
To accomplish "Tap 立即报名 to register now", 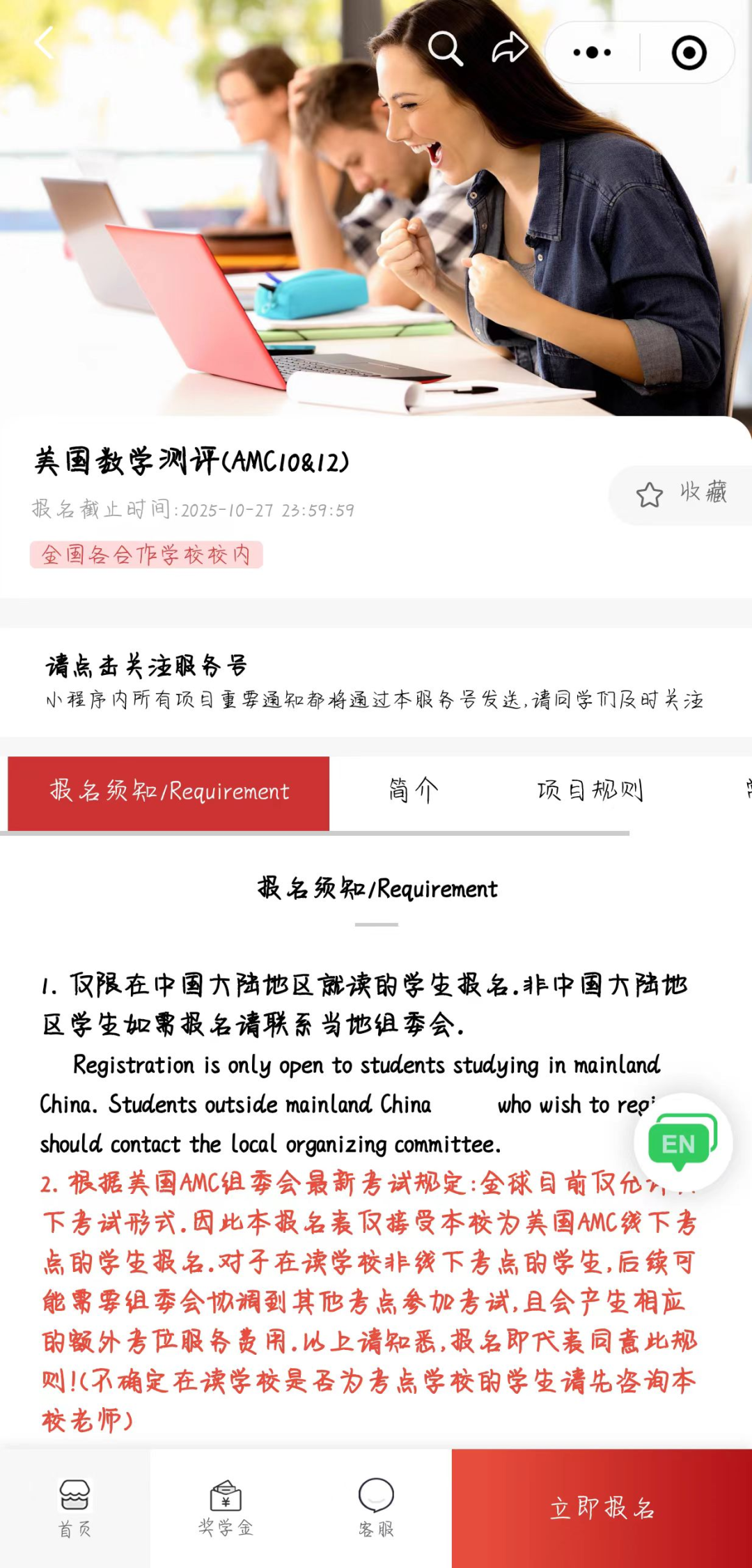I will click(x=602, y=1509).
